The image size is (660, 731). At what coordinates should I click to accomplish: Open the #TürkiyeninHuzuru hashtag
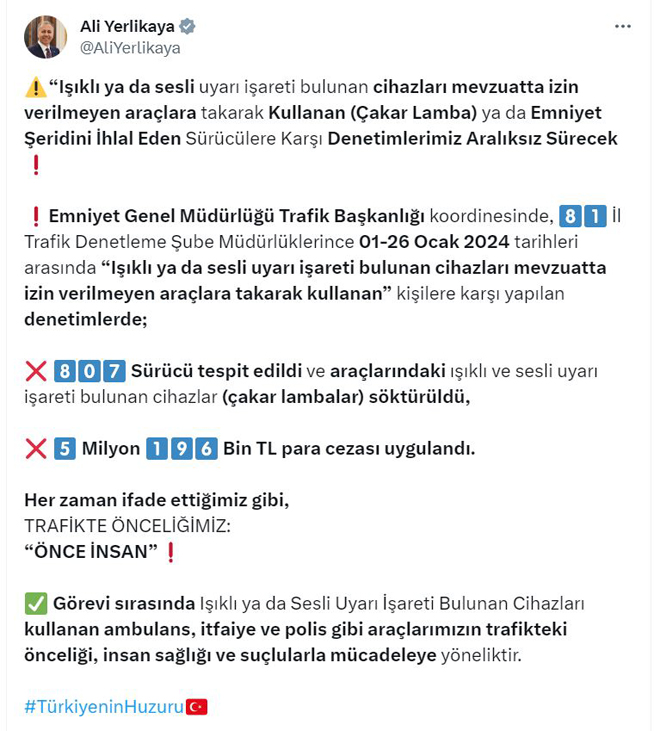coord(104,706)
